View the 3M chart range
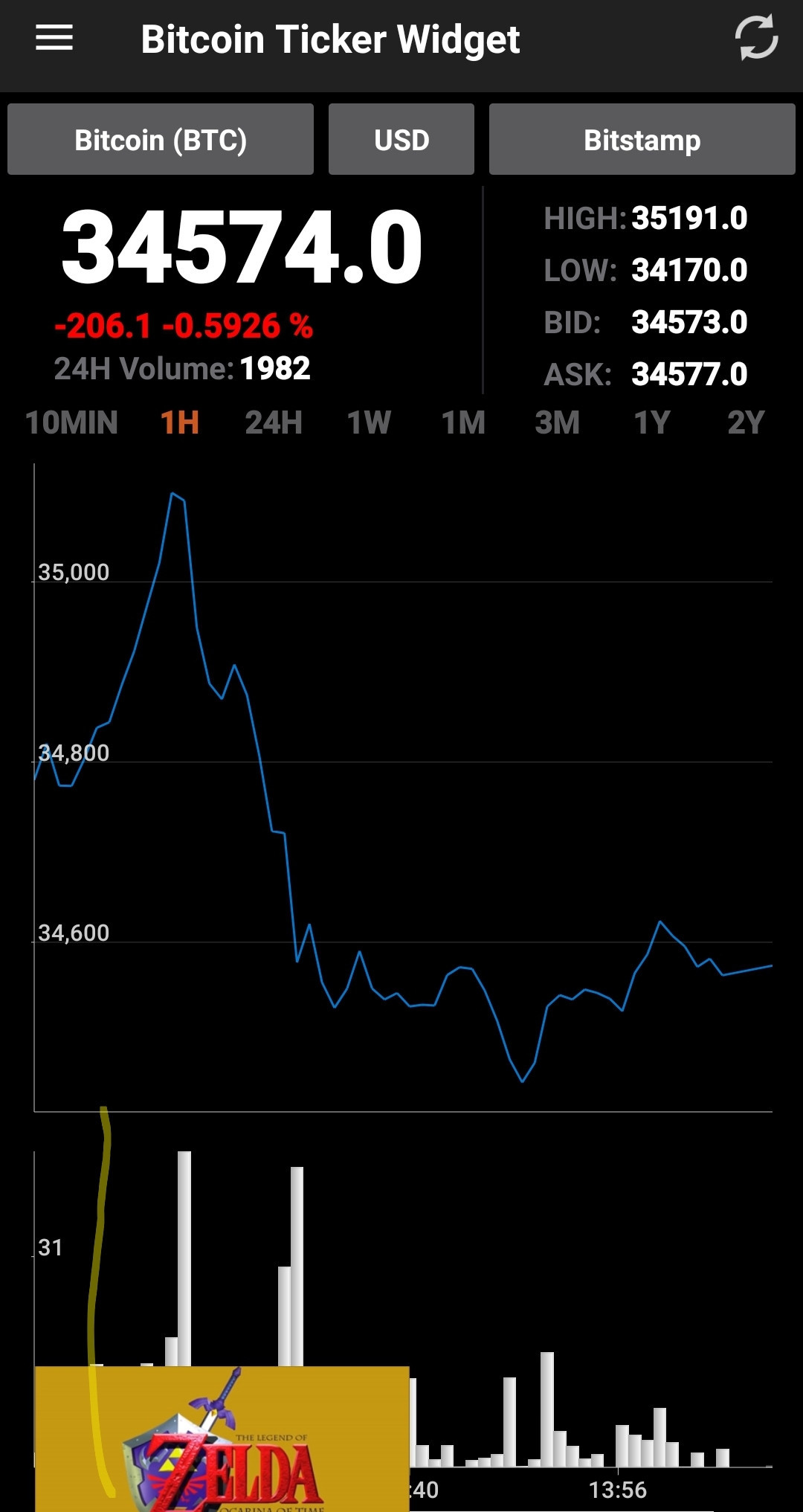The image size is (803, 1512). (x=558, y=422)
